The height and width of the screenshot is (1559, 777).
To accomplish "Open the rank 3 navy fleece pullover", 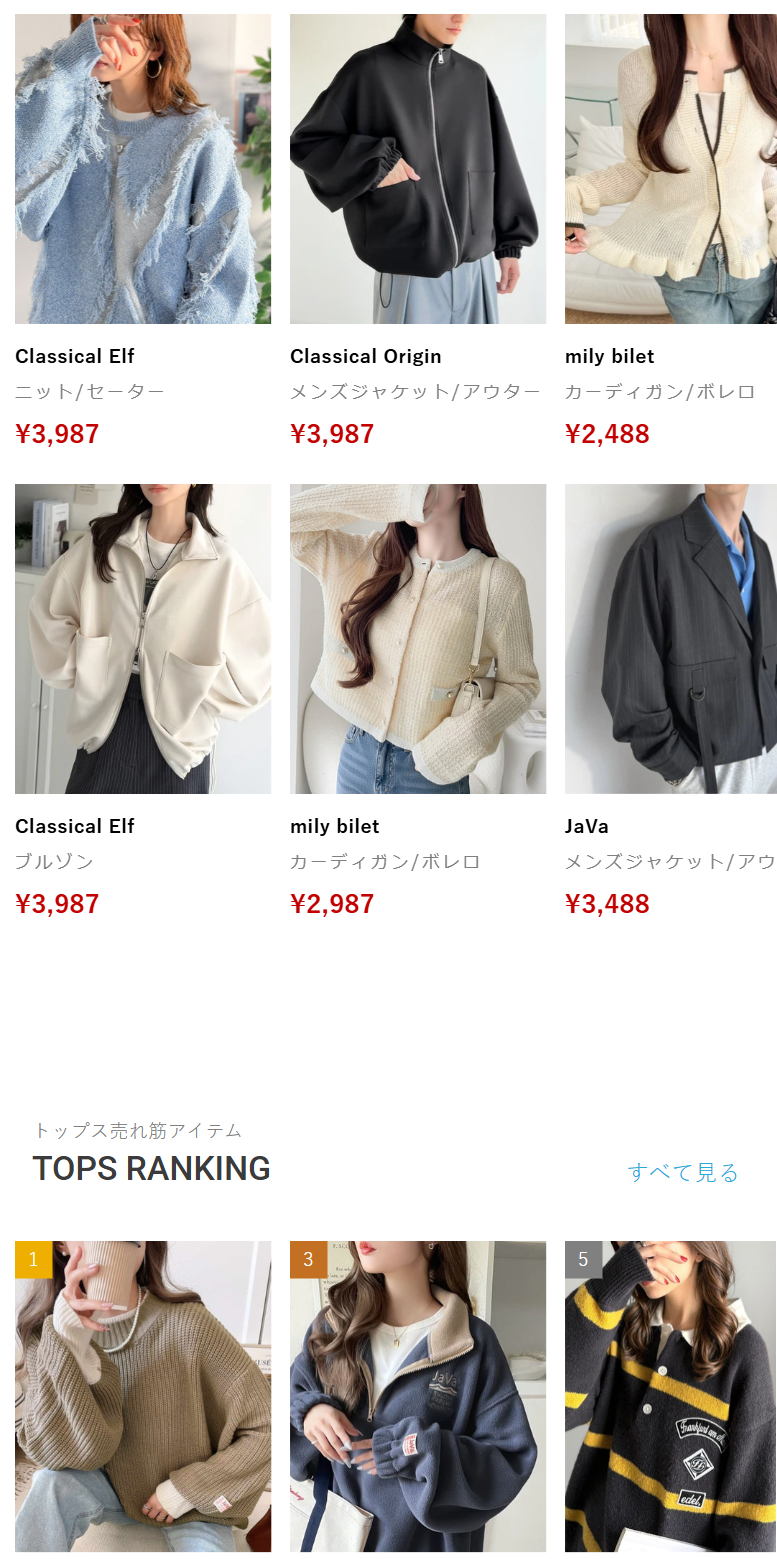I will pos(417,1396).
